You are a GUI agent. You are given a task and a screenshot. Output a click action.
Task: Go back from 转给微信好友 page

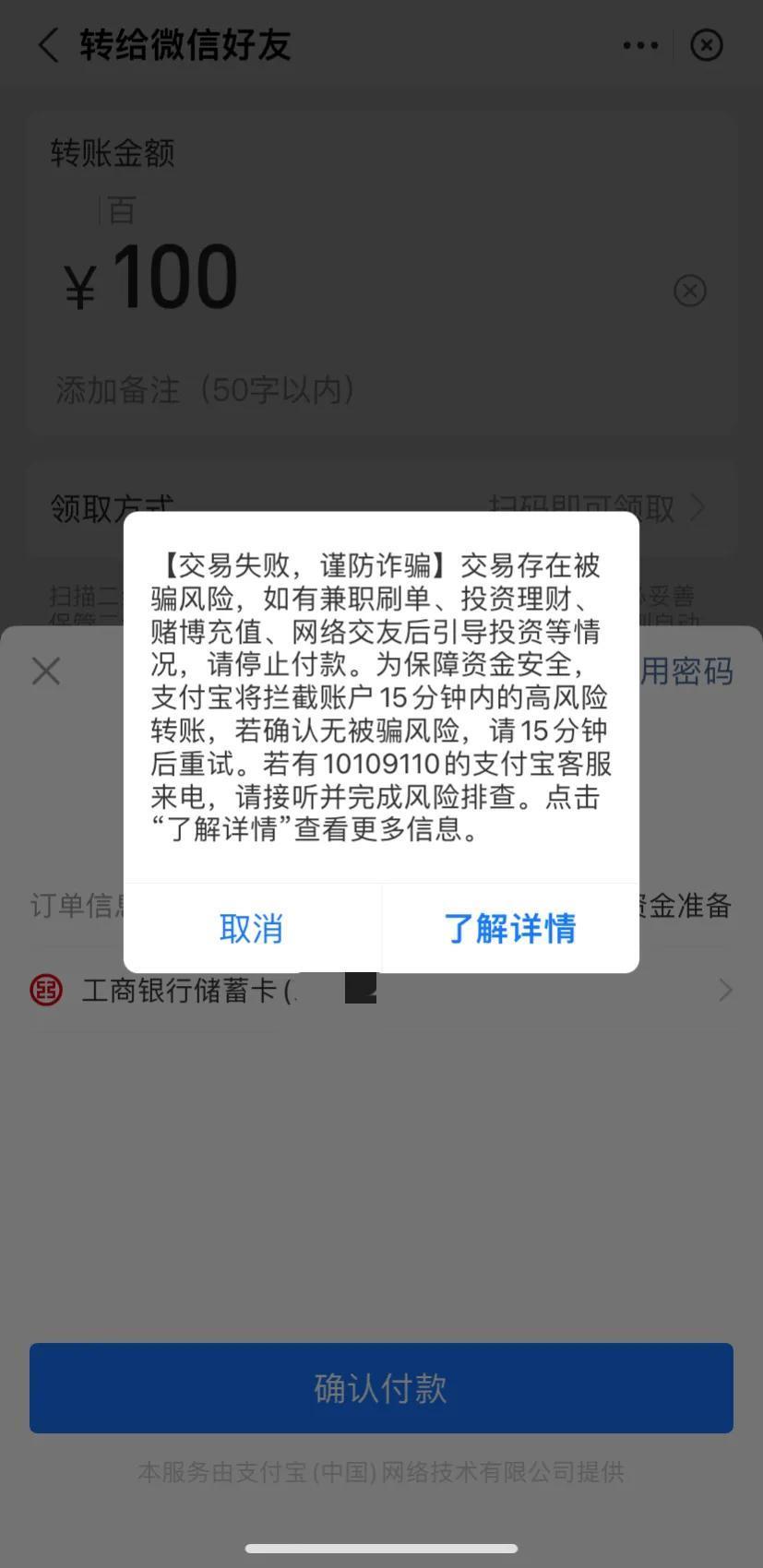48,45
